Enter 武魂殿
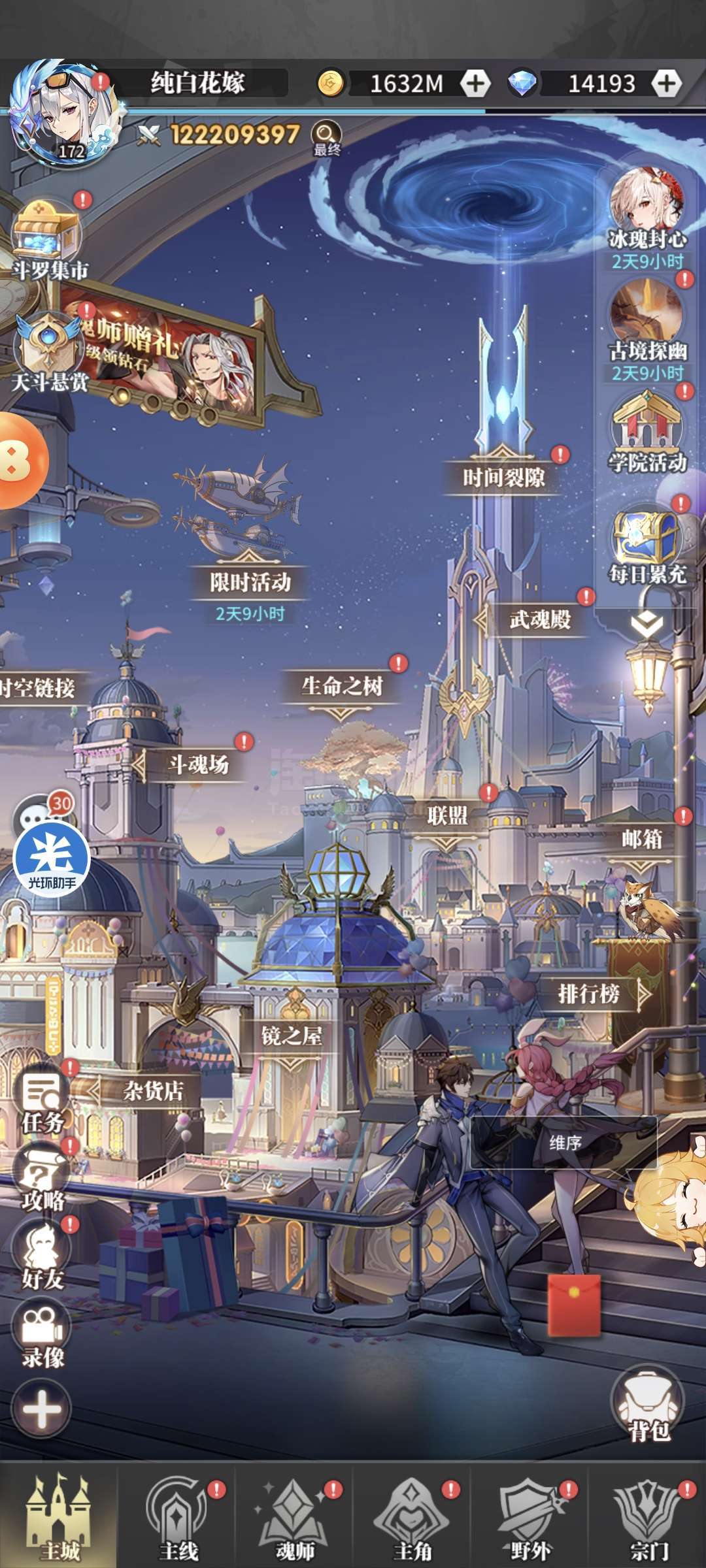This screenshot has height=1568, width=706. (x=540, y=619)
